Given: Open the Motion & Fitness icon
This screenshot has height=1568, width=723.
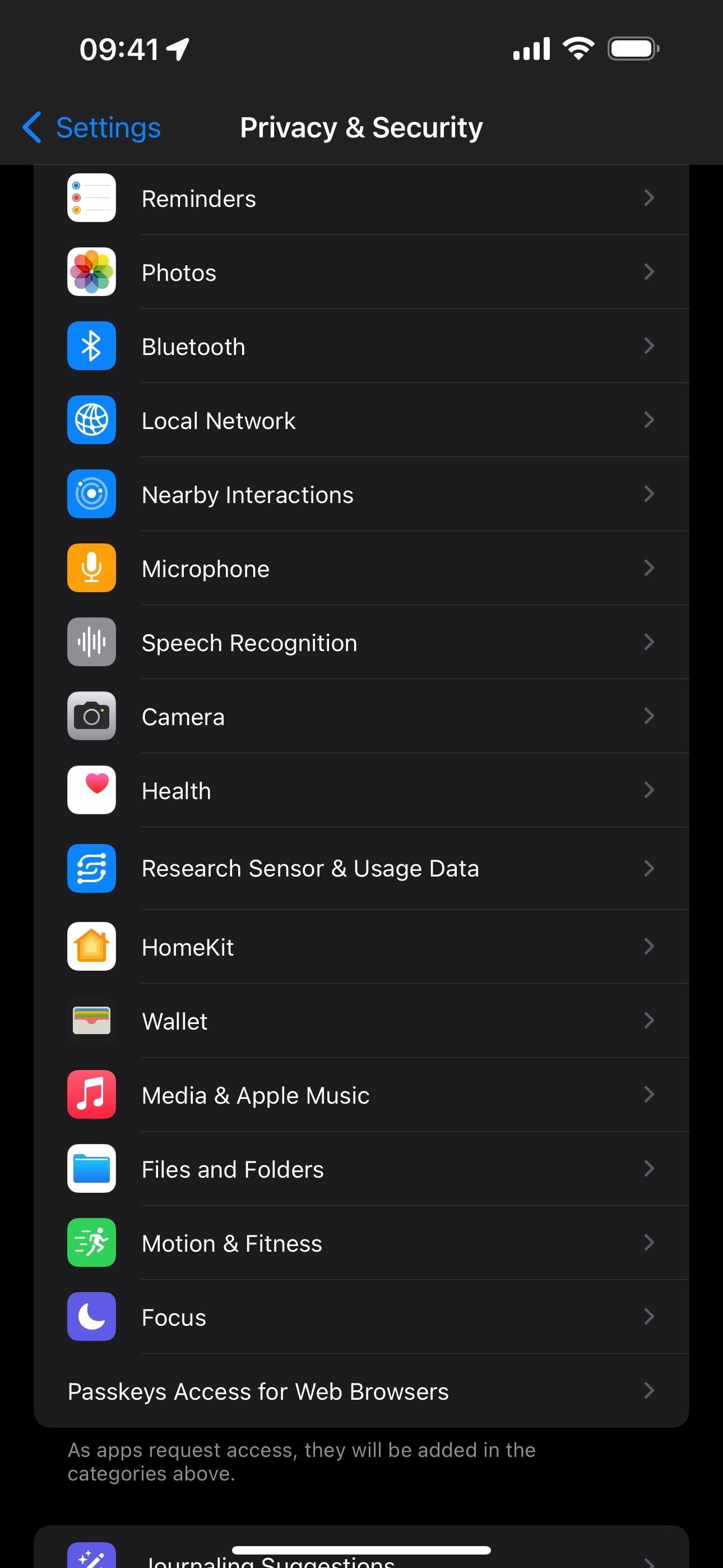Looking at the screenshot, I should (x=91, y=1243).
